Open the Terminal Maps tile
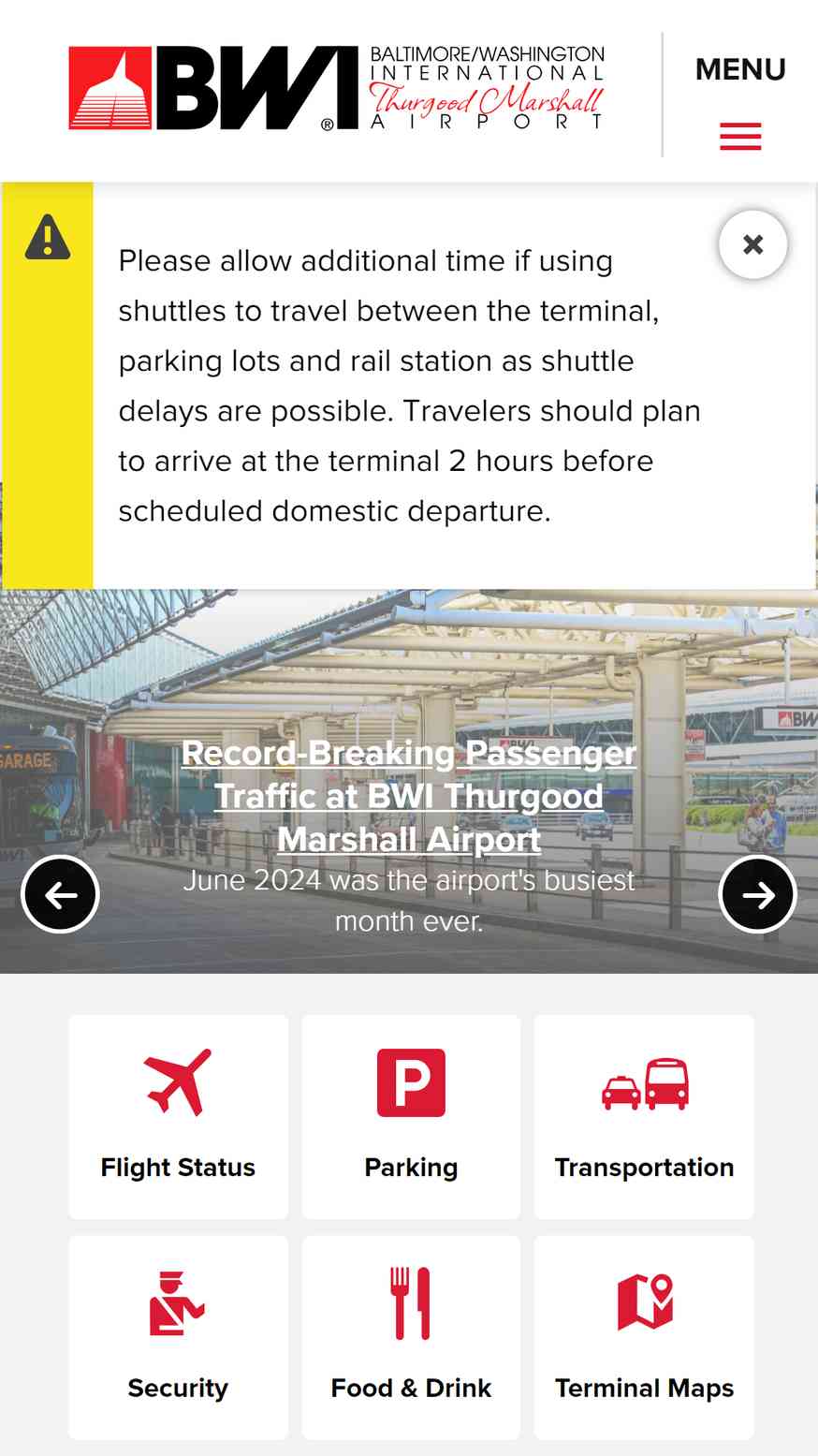818x1456 pixels. point(644,1337)
